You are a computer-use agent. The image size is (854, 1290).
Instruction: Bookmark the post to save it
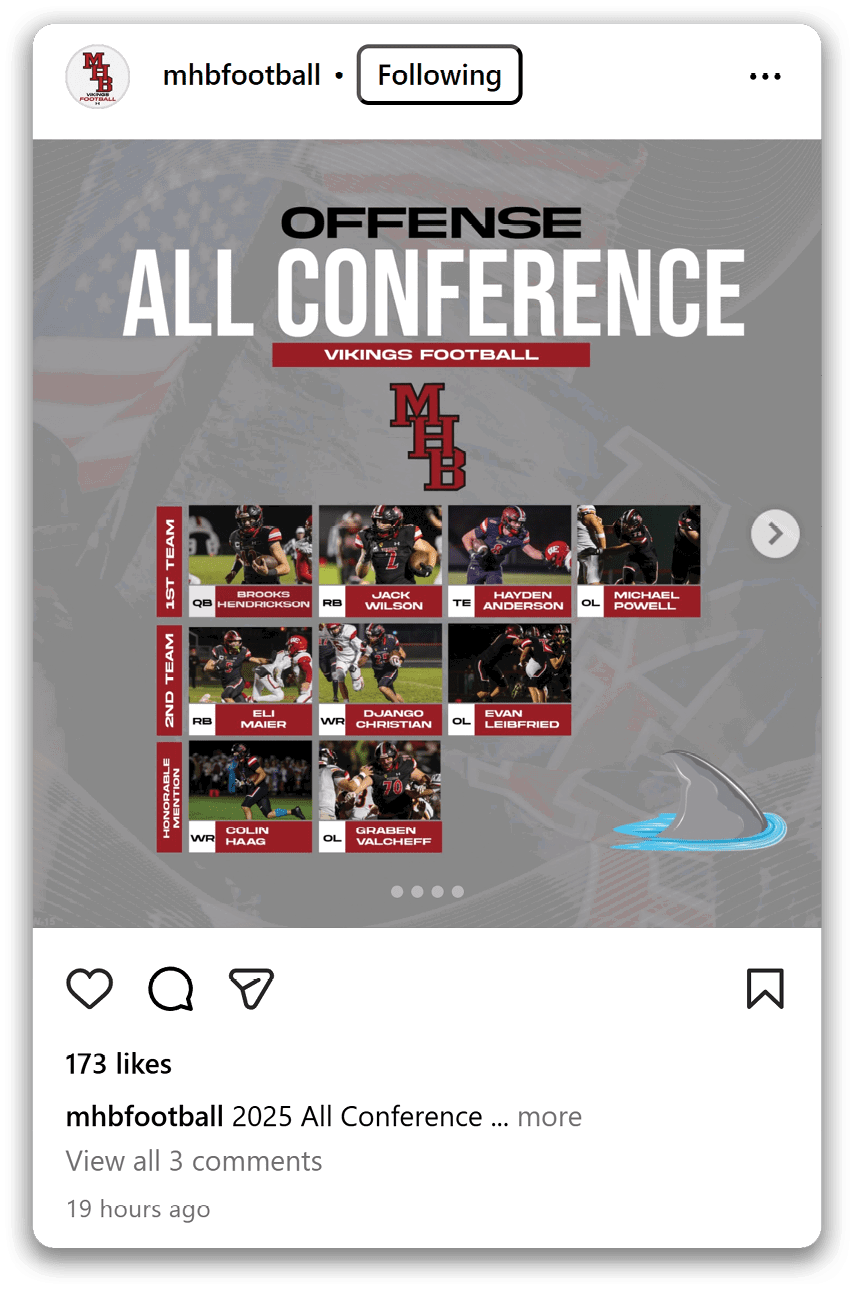coord(765,989)
